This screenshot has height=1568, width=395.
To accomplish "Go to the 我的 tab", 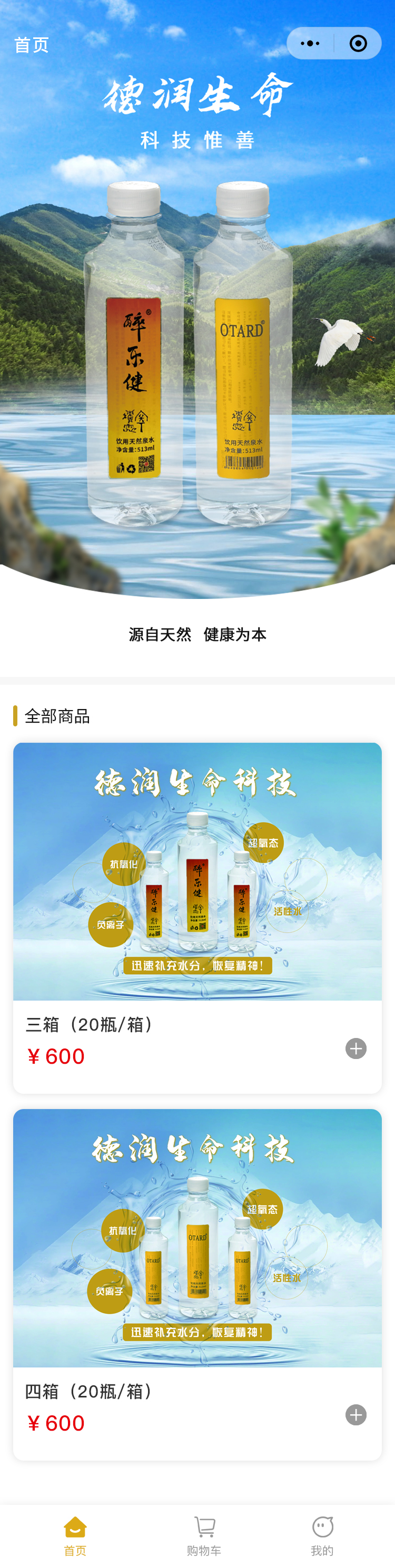I will point(322,1535).
